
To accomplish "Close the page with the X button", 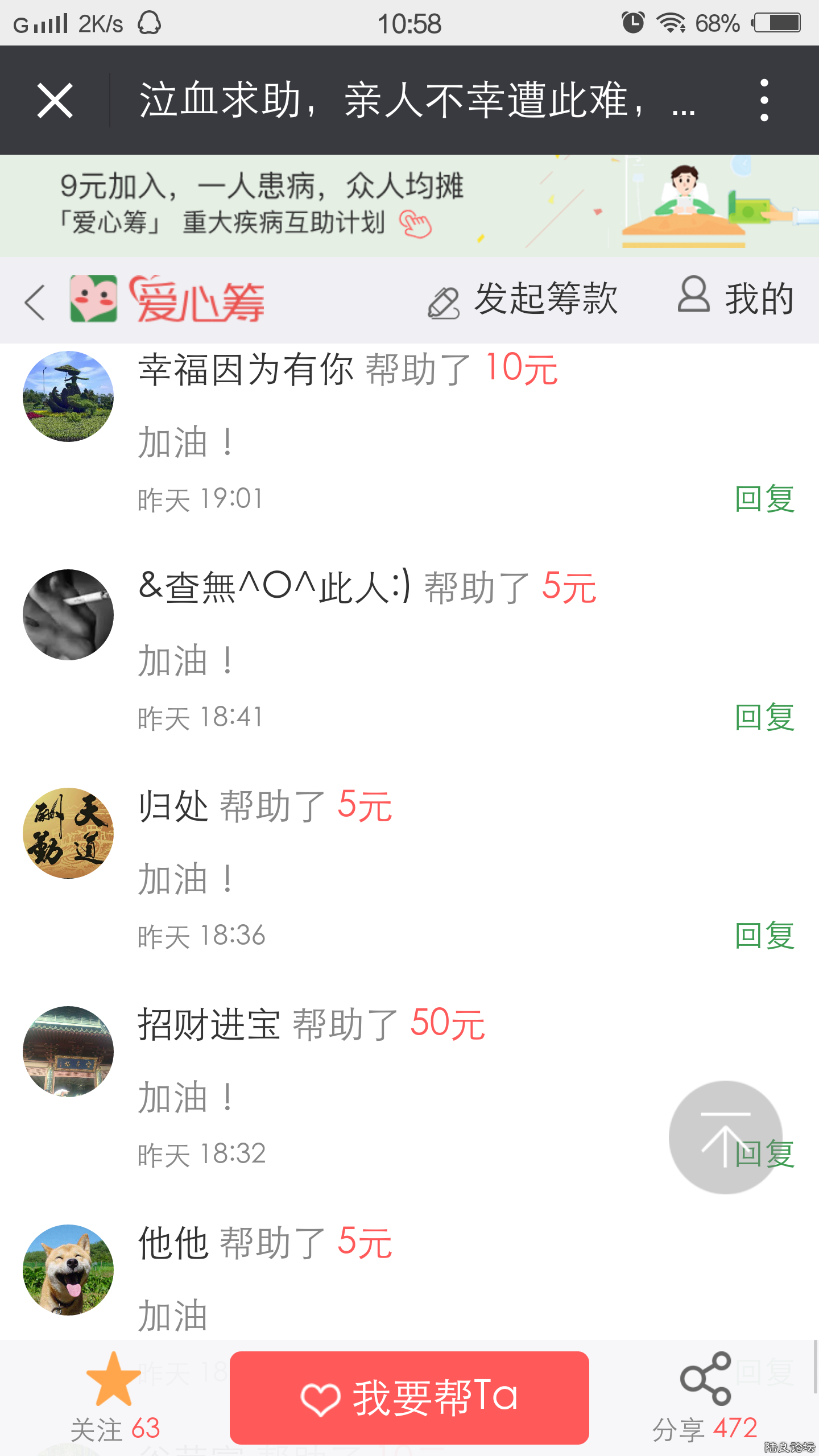I will click(x=55, y=101).
